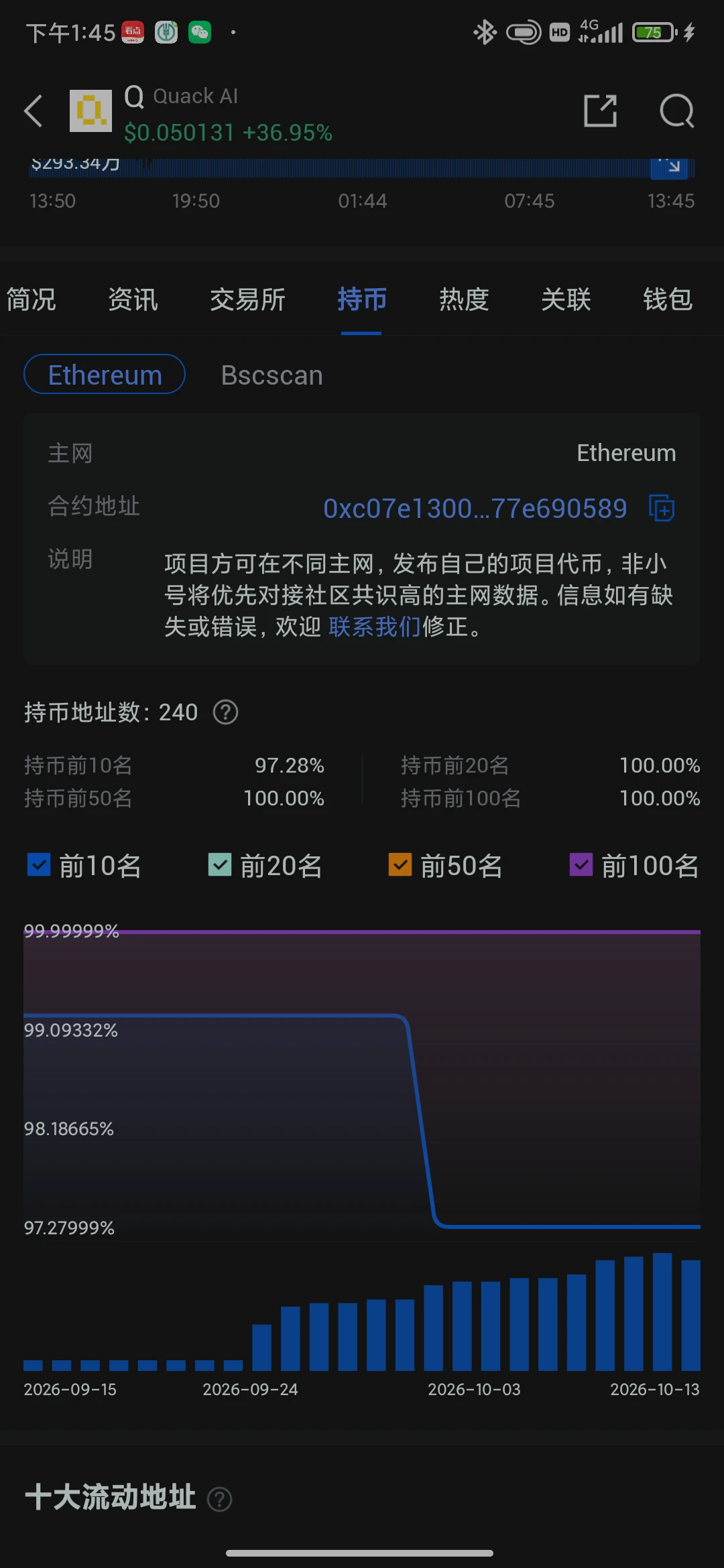The image size is (724, 1568).
Task: Open the contract address 0xc07e1300 link
Action: pos(475,509)
